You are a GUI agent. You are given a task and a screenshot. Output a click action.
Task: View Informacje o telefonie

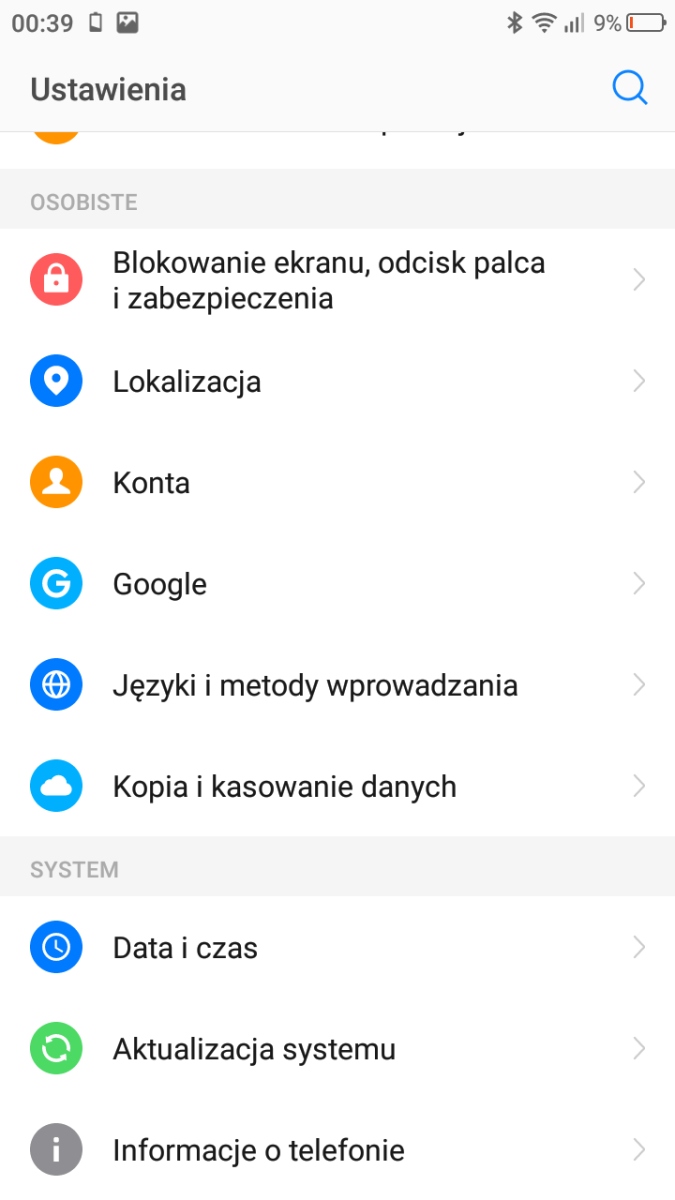(259, 1151)
